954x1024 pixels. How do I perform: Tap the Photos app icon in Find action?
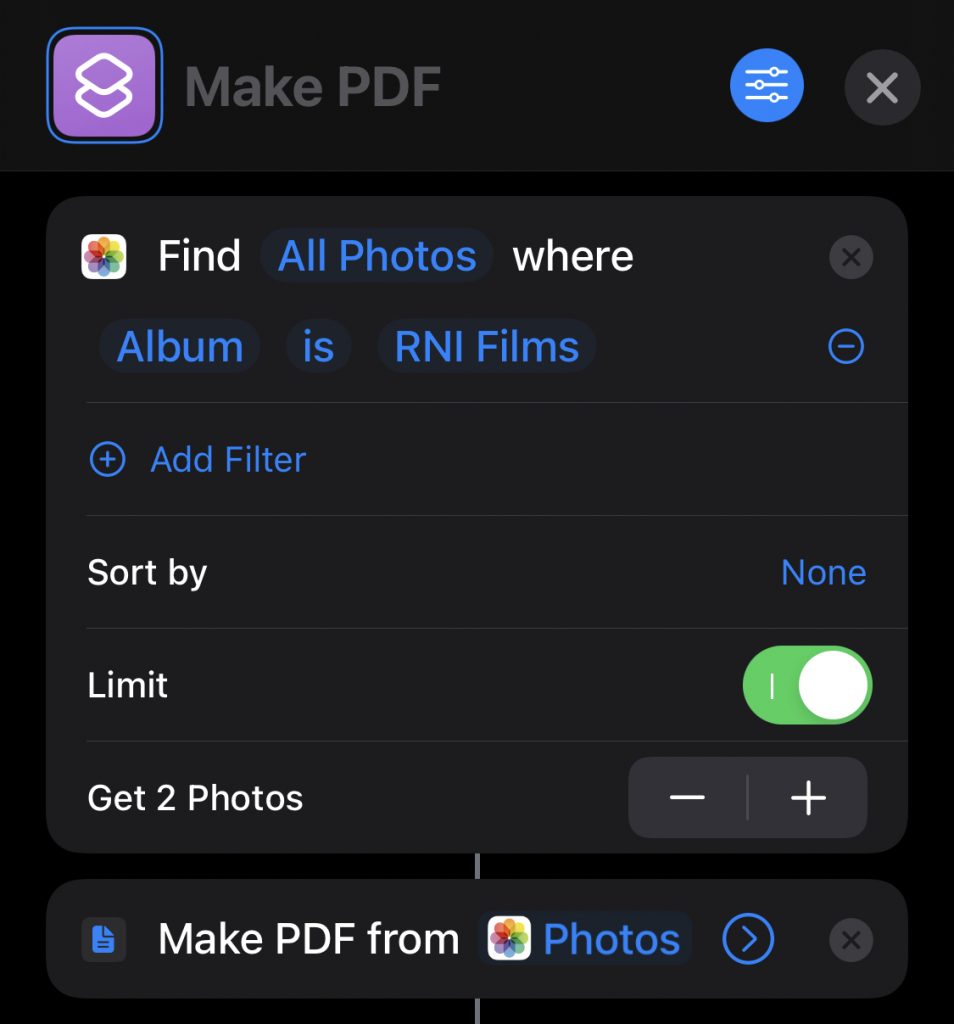(104, 256)
